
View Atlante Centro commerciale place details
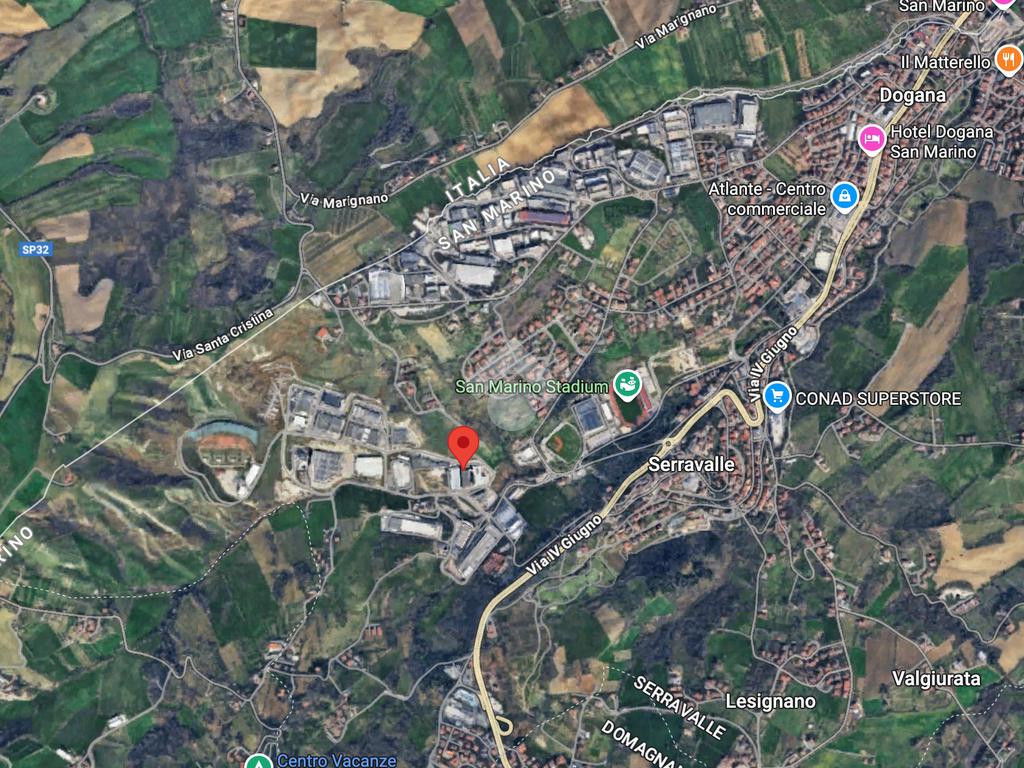coord(846,197)
